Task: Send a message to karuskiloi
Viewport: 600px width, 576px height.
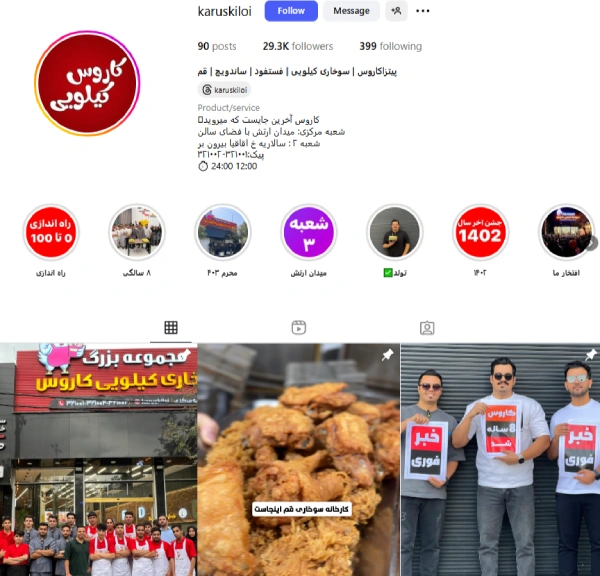Action: point(351,11)
